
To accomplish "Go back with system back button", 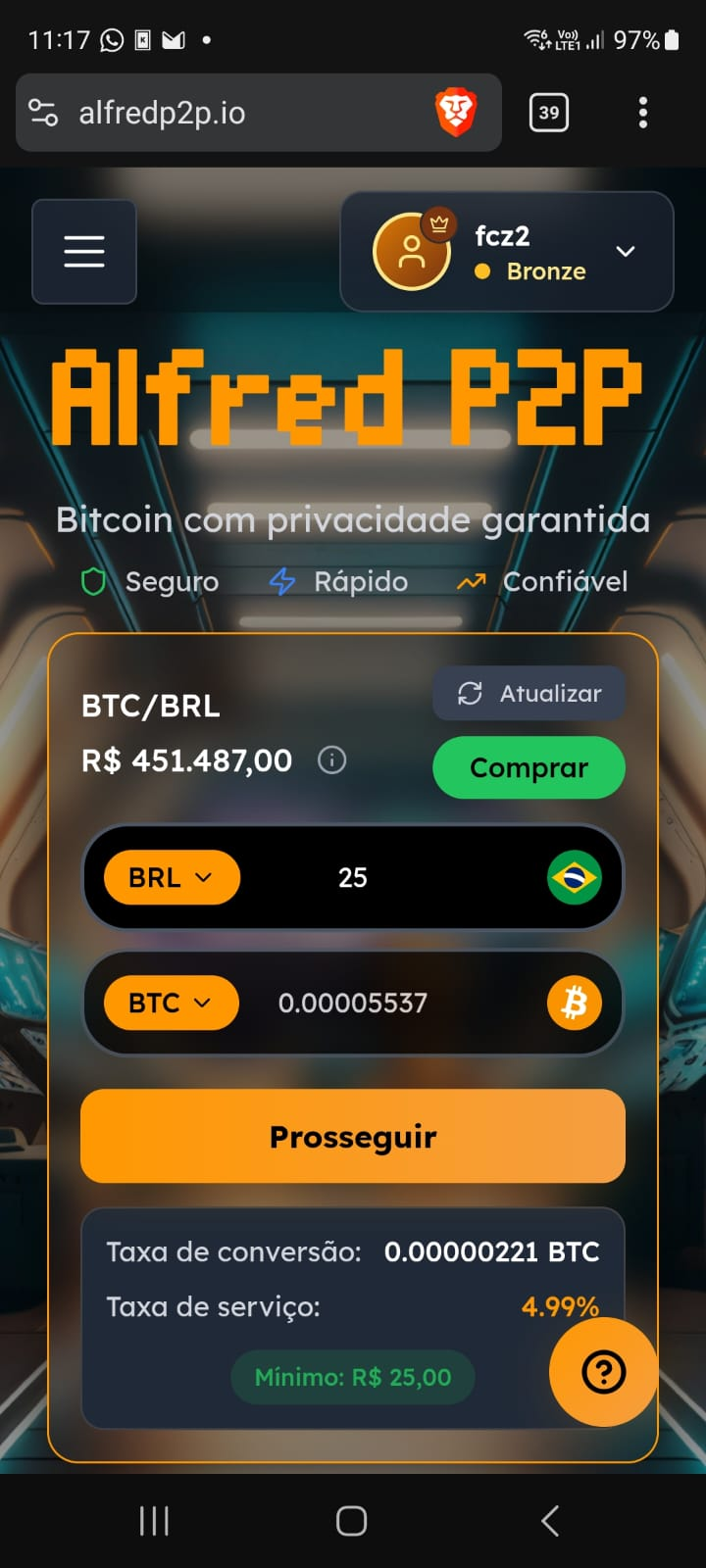I will click(x=550, y=1521).
